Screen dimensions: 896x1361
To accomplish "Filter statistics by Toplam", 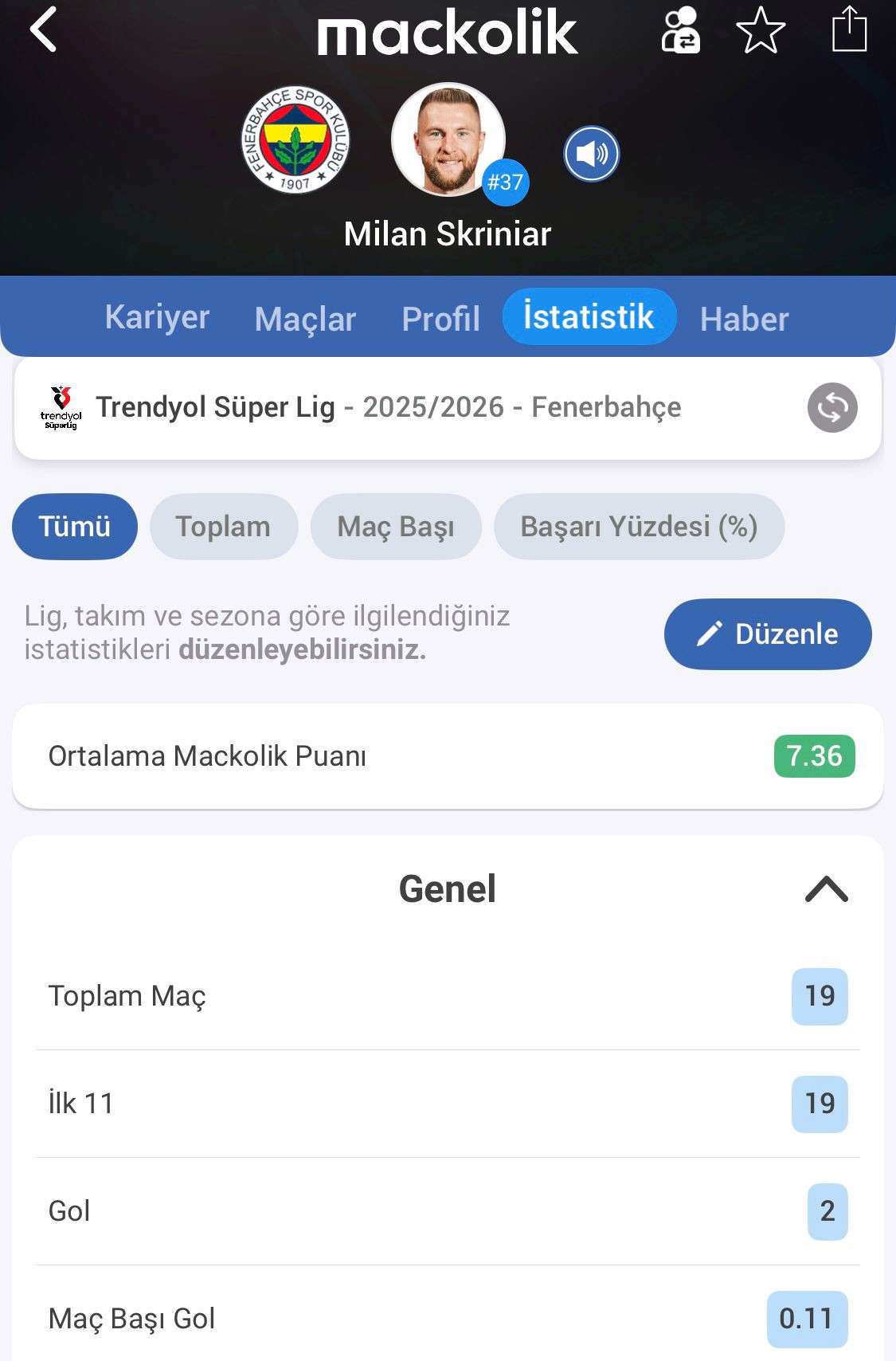I will pyautogui.click(x=223, y=527).
